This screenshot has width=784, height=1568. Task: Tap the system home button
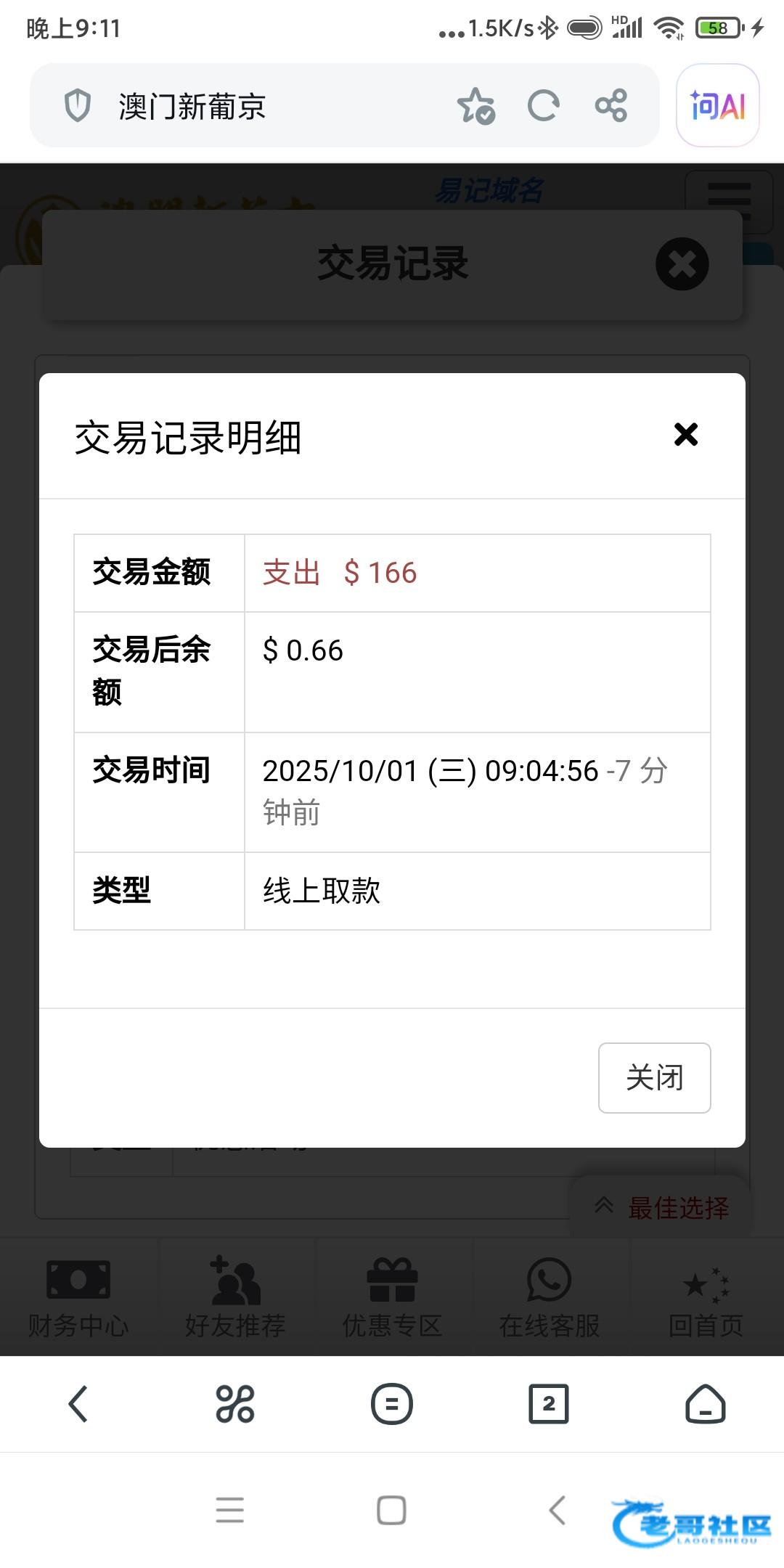pos(391,1511)
